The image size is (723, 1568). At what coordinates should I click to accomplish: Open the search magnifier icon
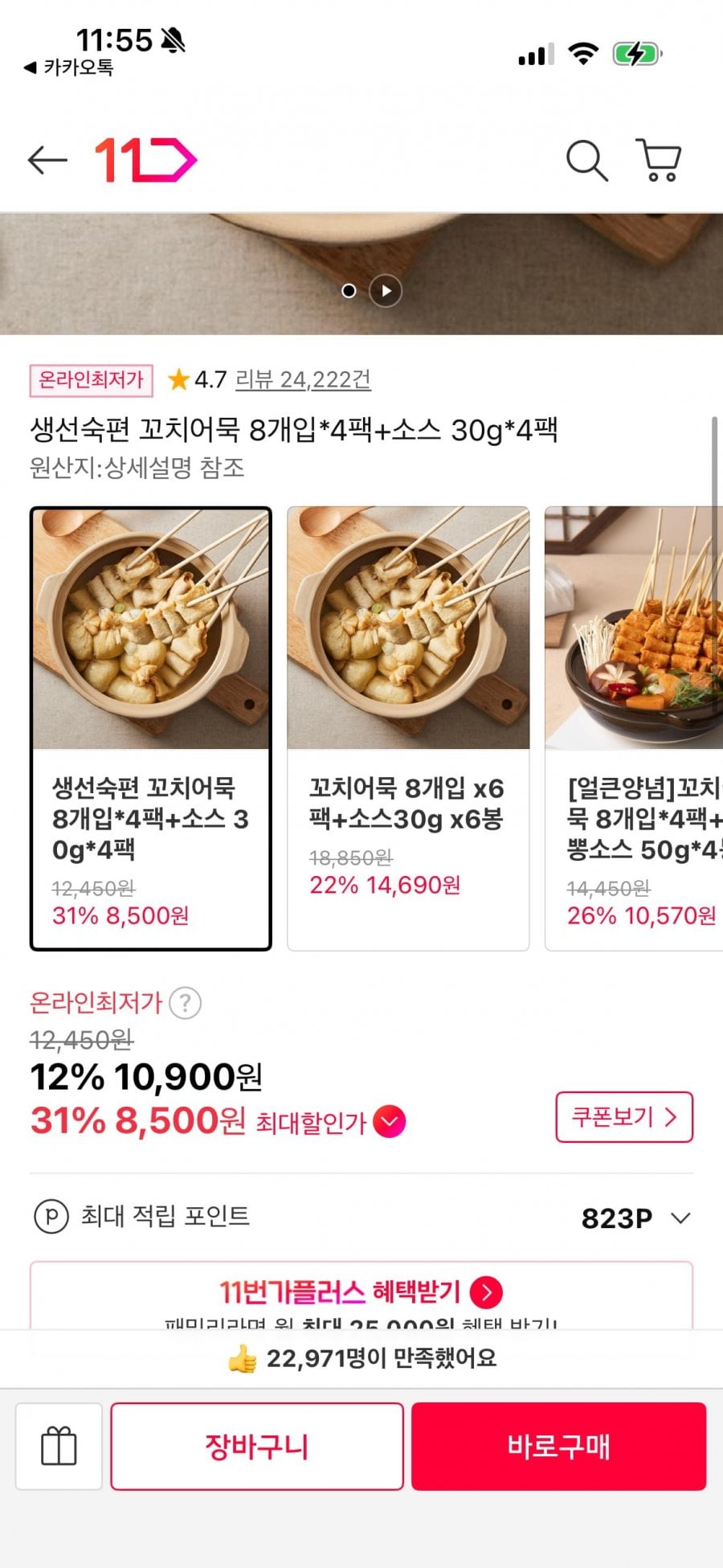(586, 160)
